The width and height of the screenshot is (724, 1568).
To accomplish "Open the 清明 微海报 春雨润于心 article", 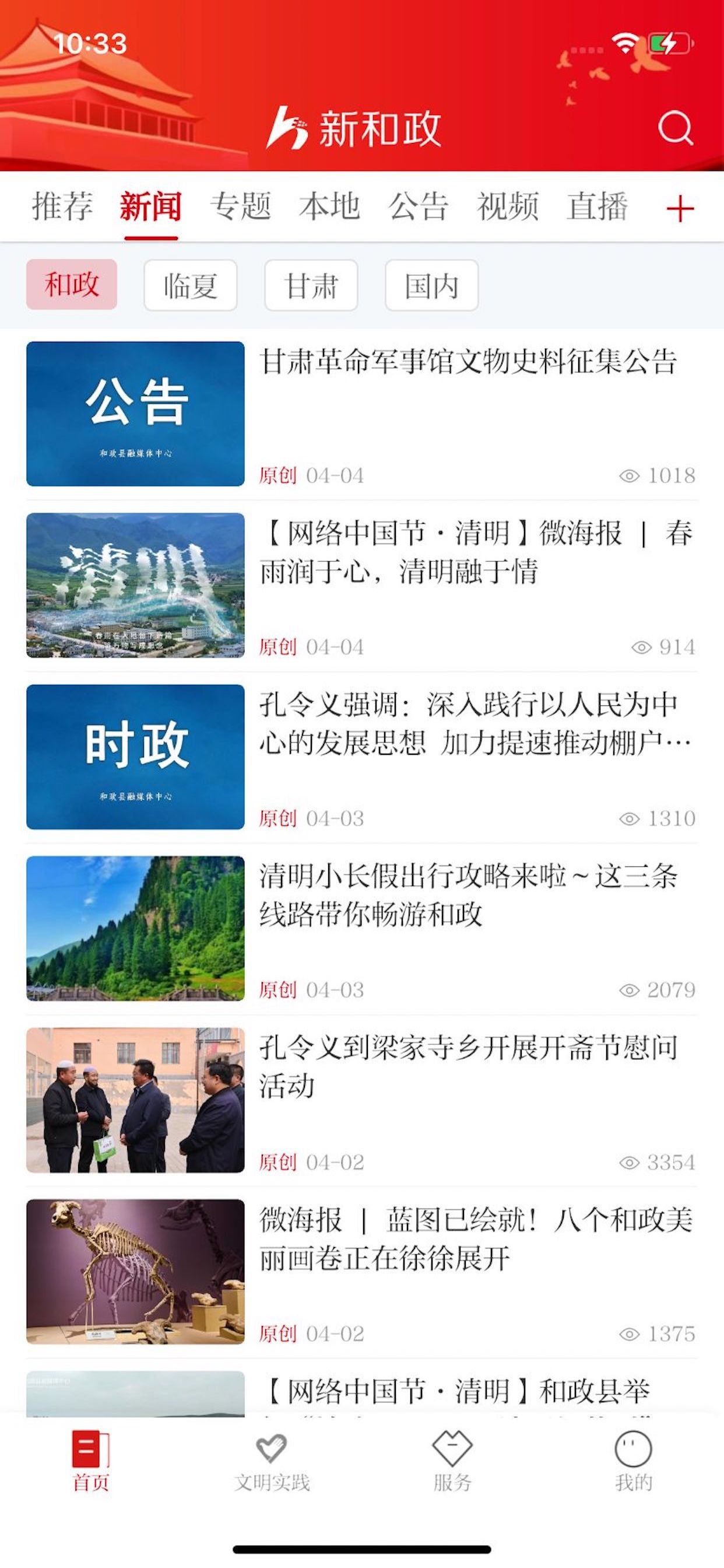I will (x=362, y=586).
